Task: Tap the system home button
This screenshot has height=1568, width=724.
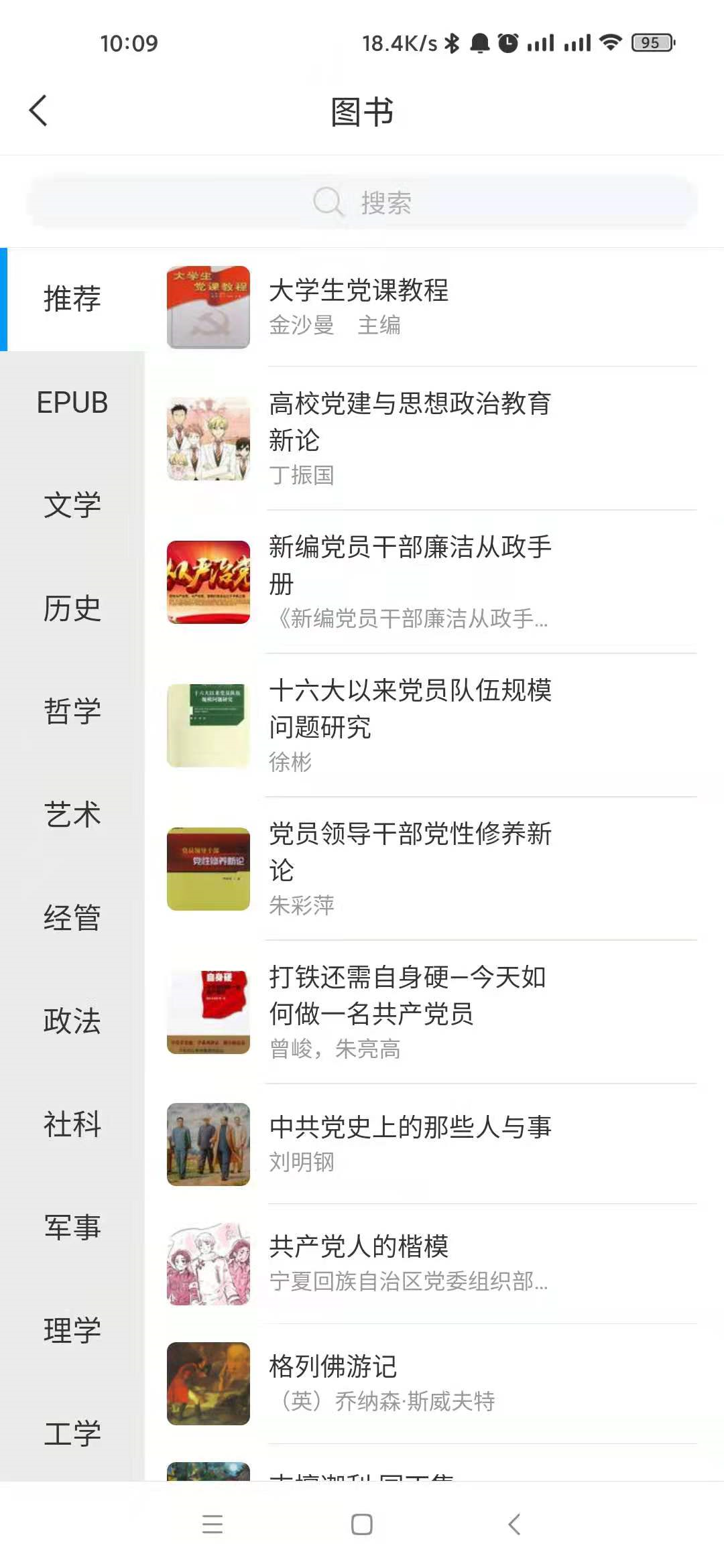Action: [x=362, y=1524]
